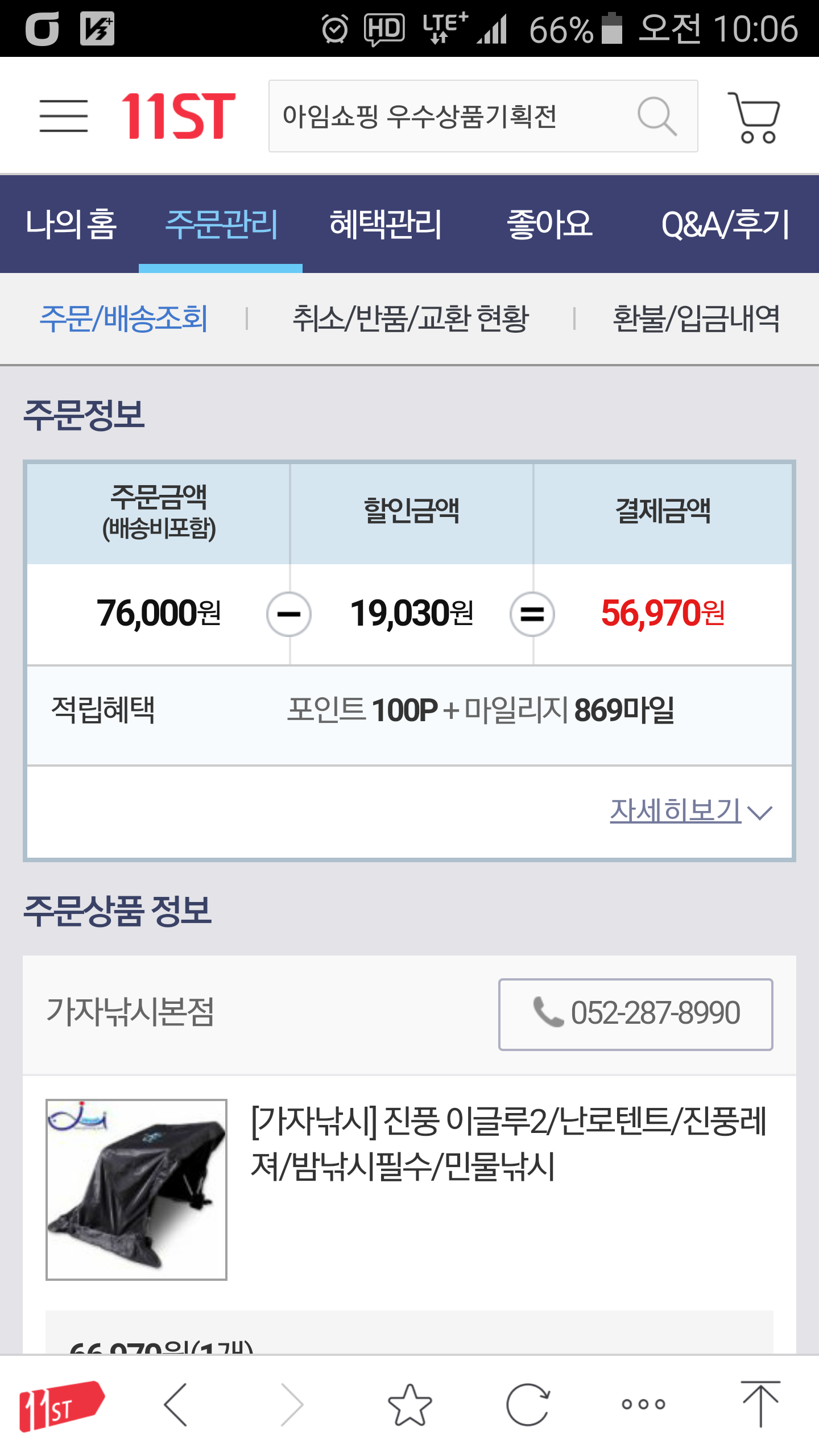Open 환불/입금내역
The image size is (819, 1456).
[696, 318]
